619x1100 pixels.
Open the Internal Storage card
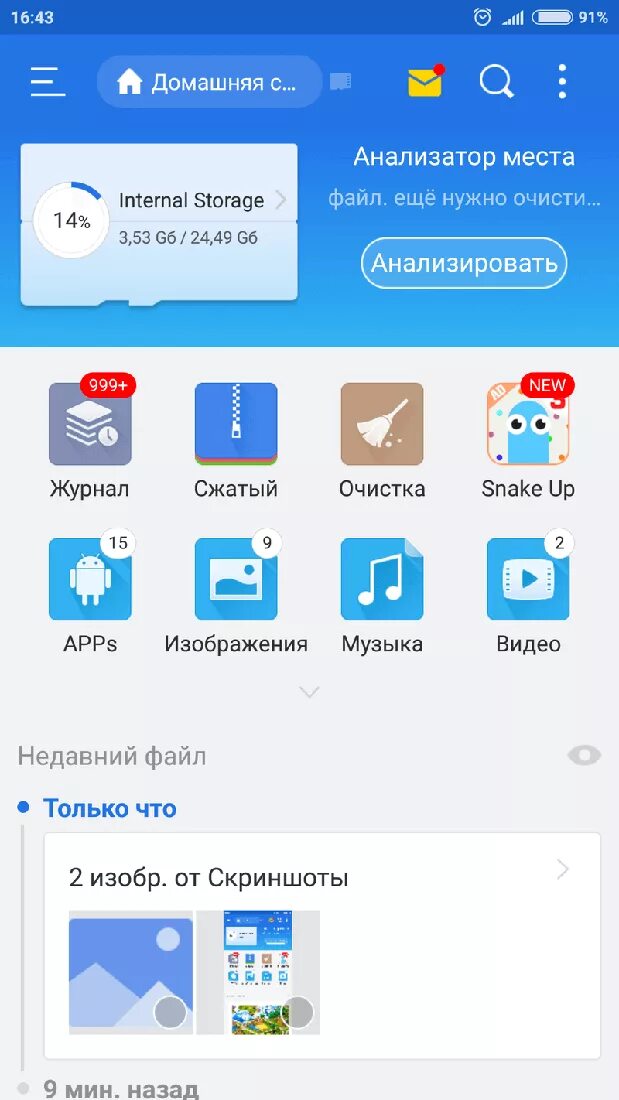click(x=159, y=221)
